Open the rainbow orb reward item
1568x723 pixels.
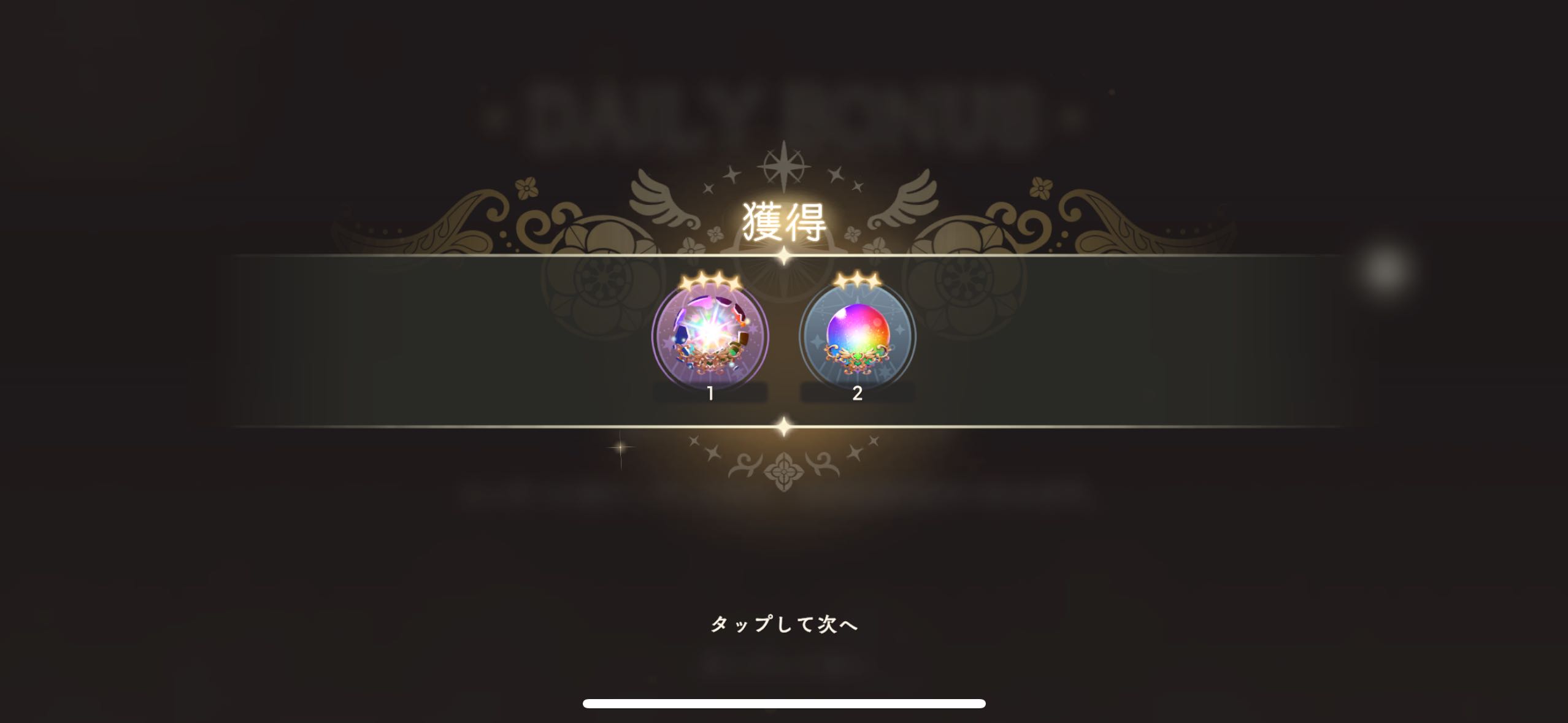(x=857, y=335)
